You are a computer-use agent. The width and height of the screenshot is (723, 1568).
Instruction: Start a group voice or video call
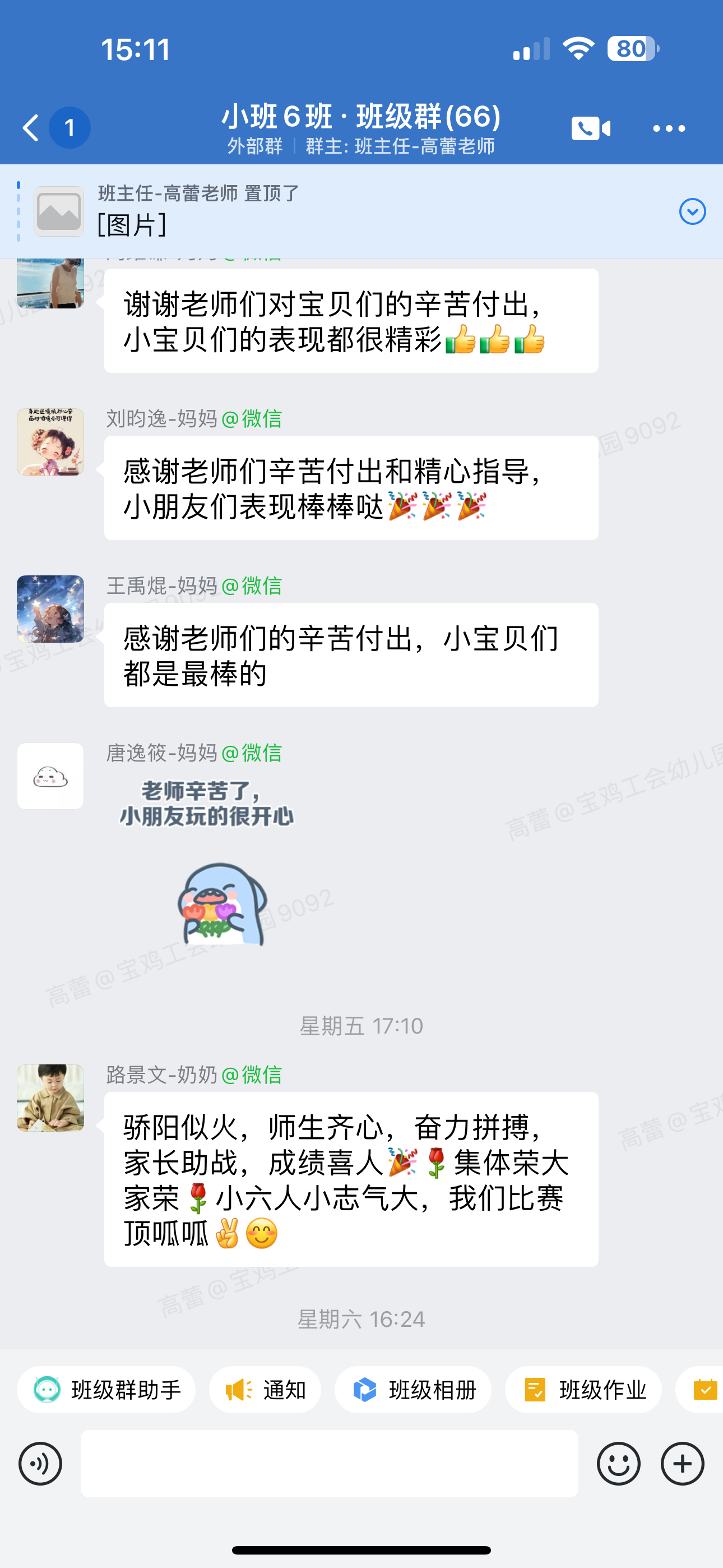(x=590, y=128)
